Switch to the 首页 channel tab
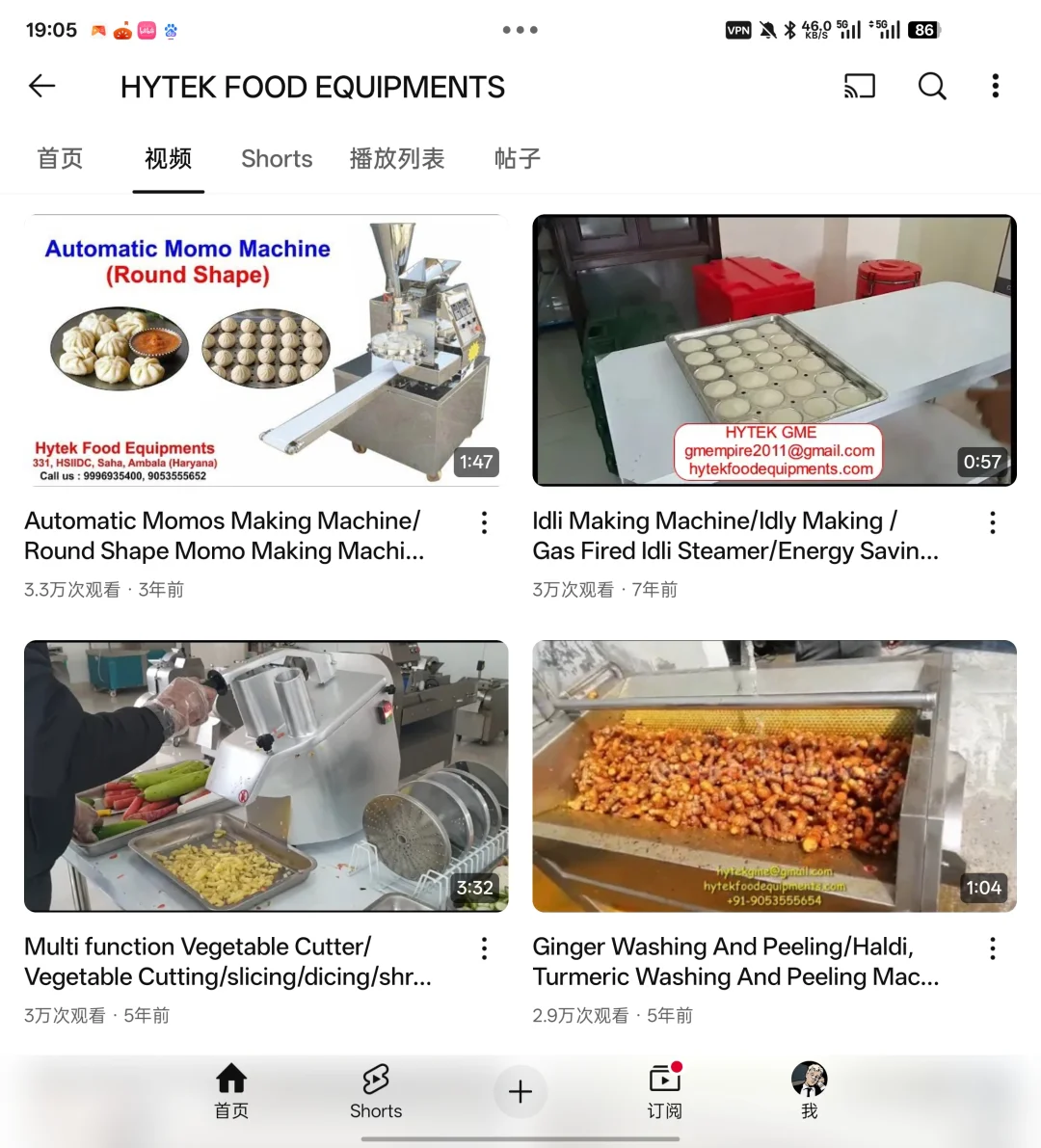 click(60, 159)
